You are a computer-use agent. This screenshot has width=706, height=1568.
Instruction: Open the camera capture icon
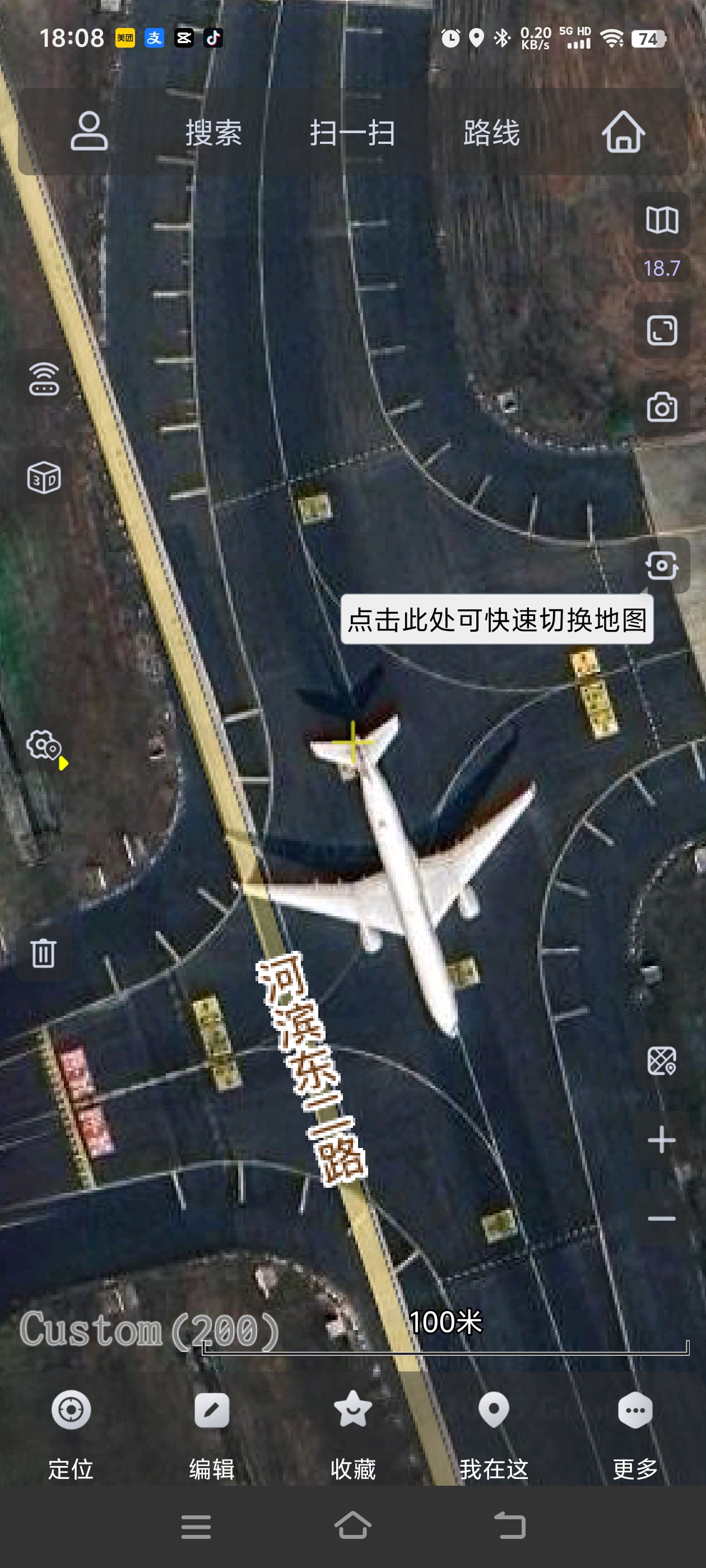coord(662,407)
